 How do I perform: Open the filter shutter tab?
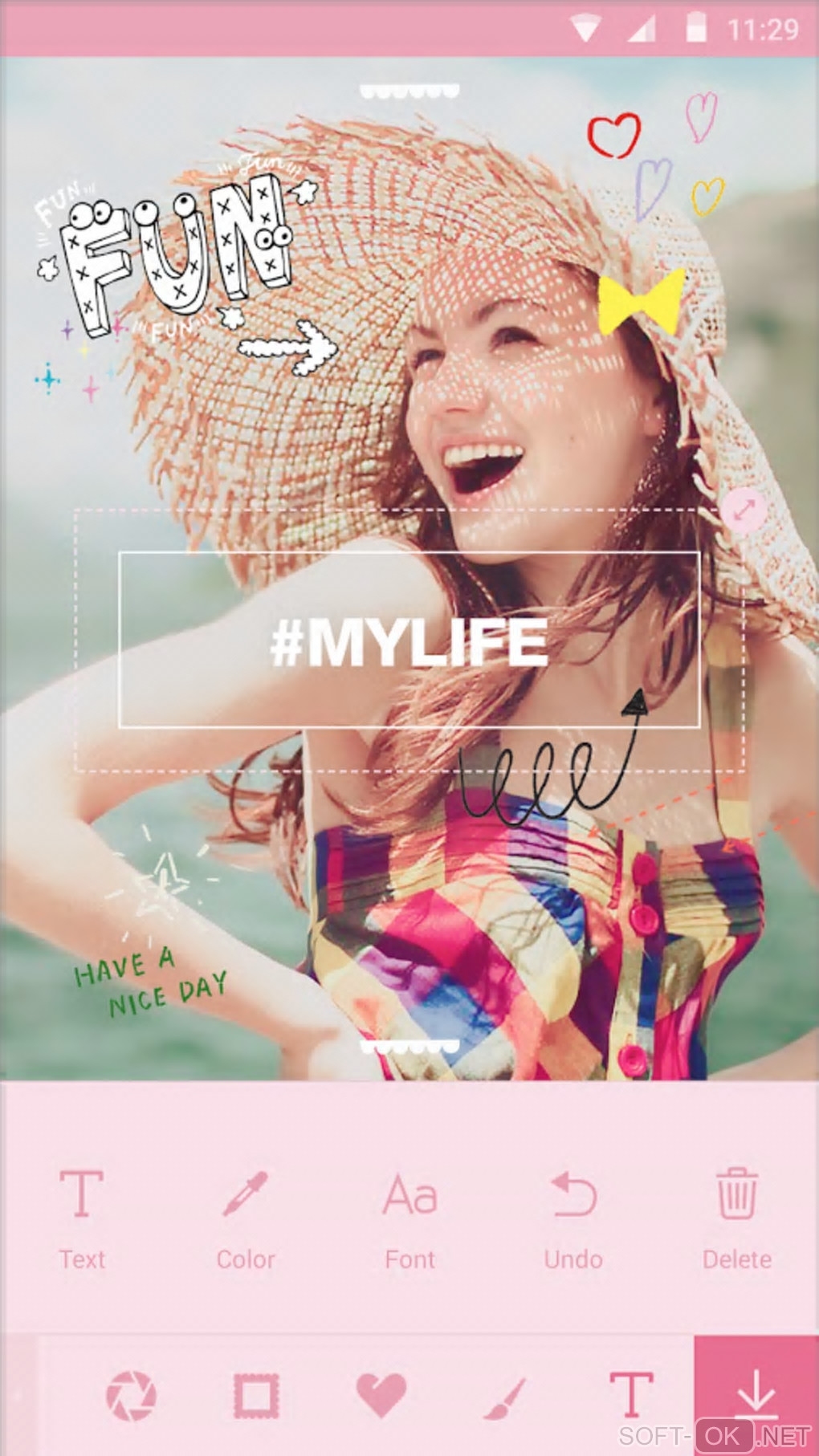coord(131,1395)
